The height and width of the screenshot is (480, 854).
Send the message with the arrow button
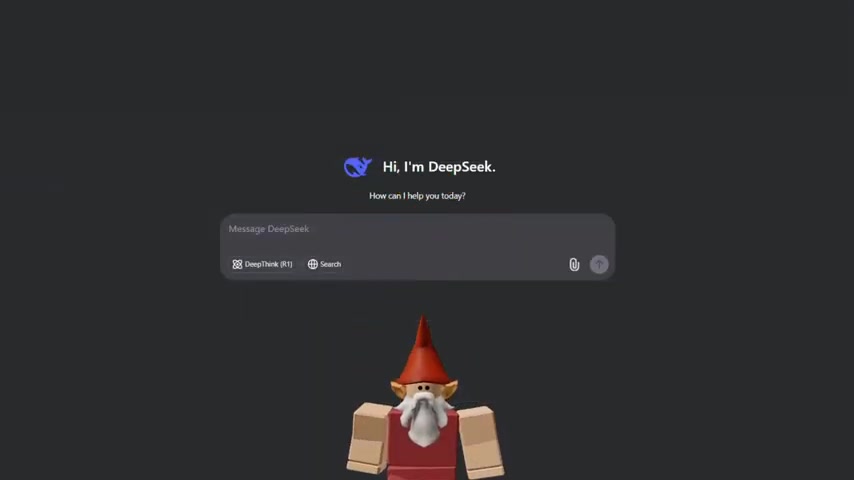click(599, 264)
